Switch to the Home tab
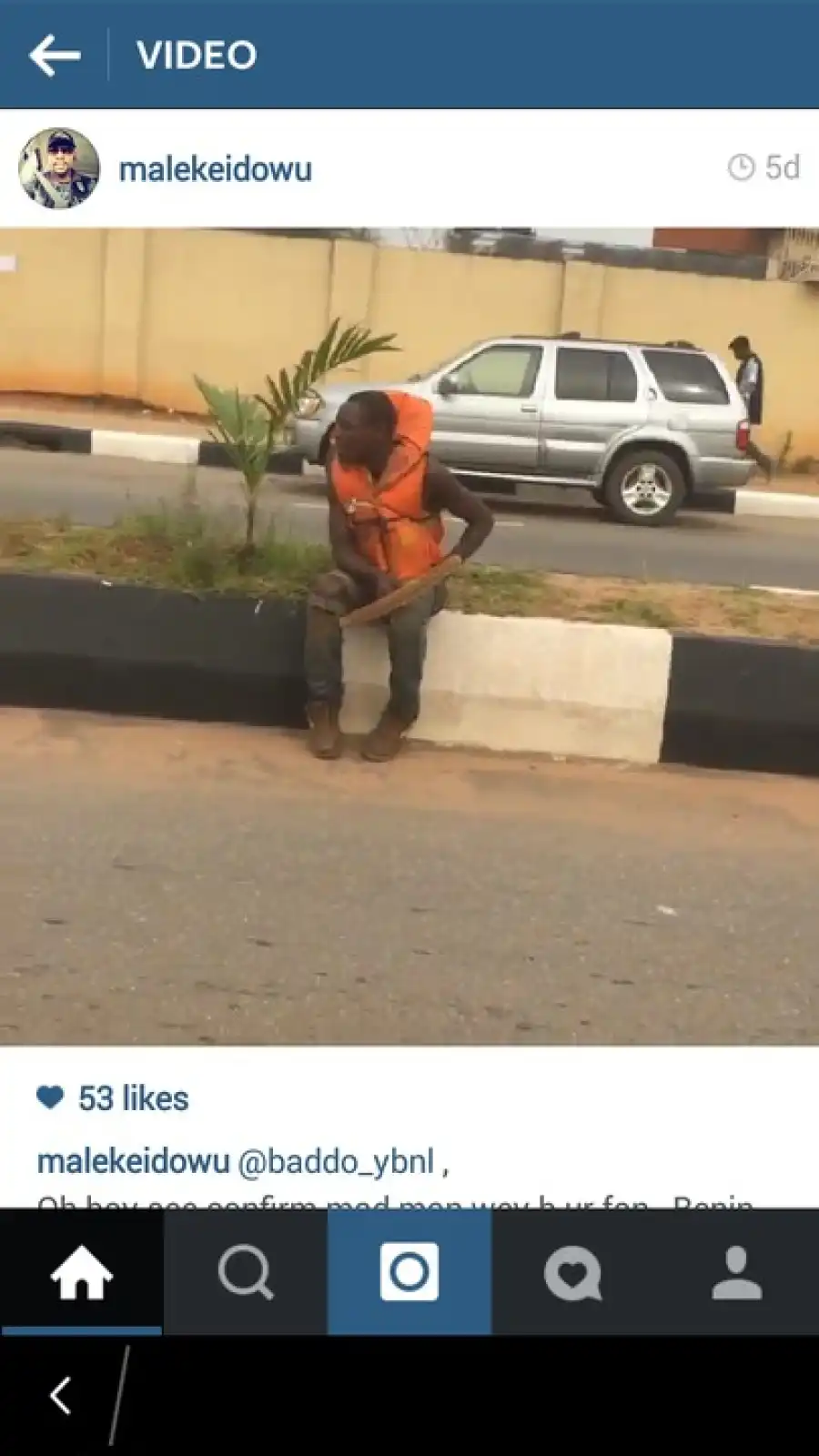The image size is (819, 1456). coord(82,1272)
